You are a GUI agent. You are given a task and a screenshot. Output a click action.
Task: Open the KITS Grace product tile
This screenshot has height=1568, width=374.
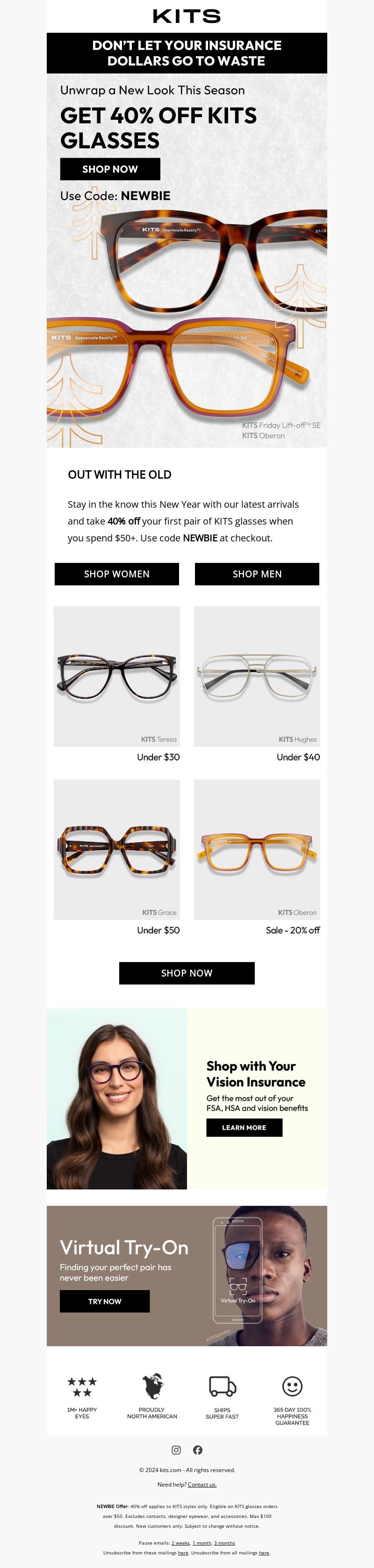coord(117,849)
